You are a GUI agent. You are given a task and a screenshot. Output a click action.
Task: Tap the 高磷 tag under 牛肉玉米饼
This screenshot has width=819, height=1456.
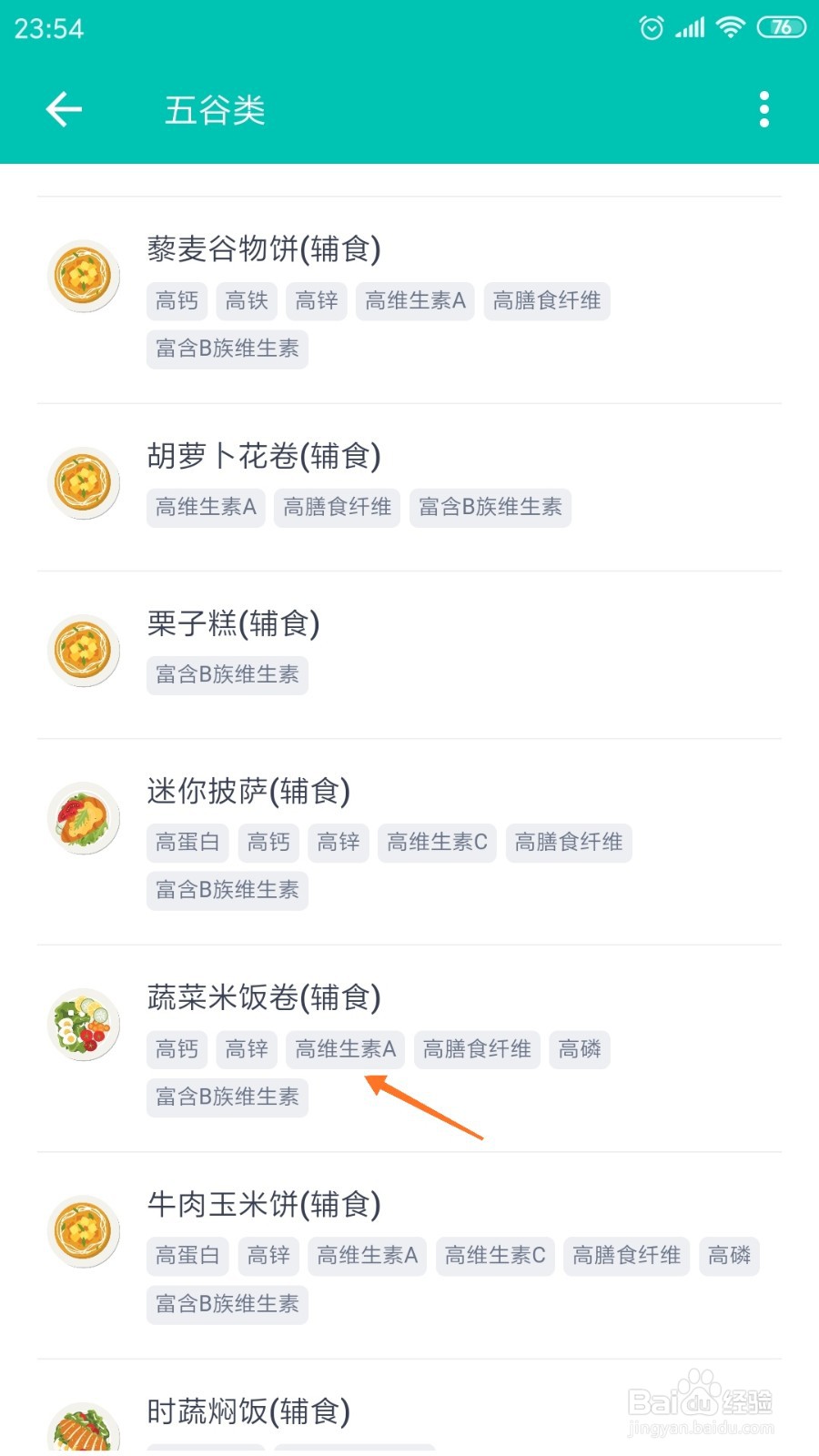point(729,1255)
